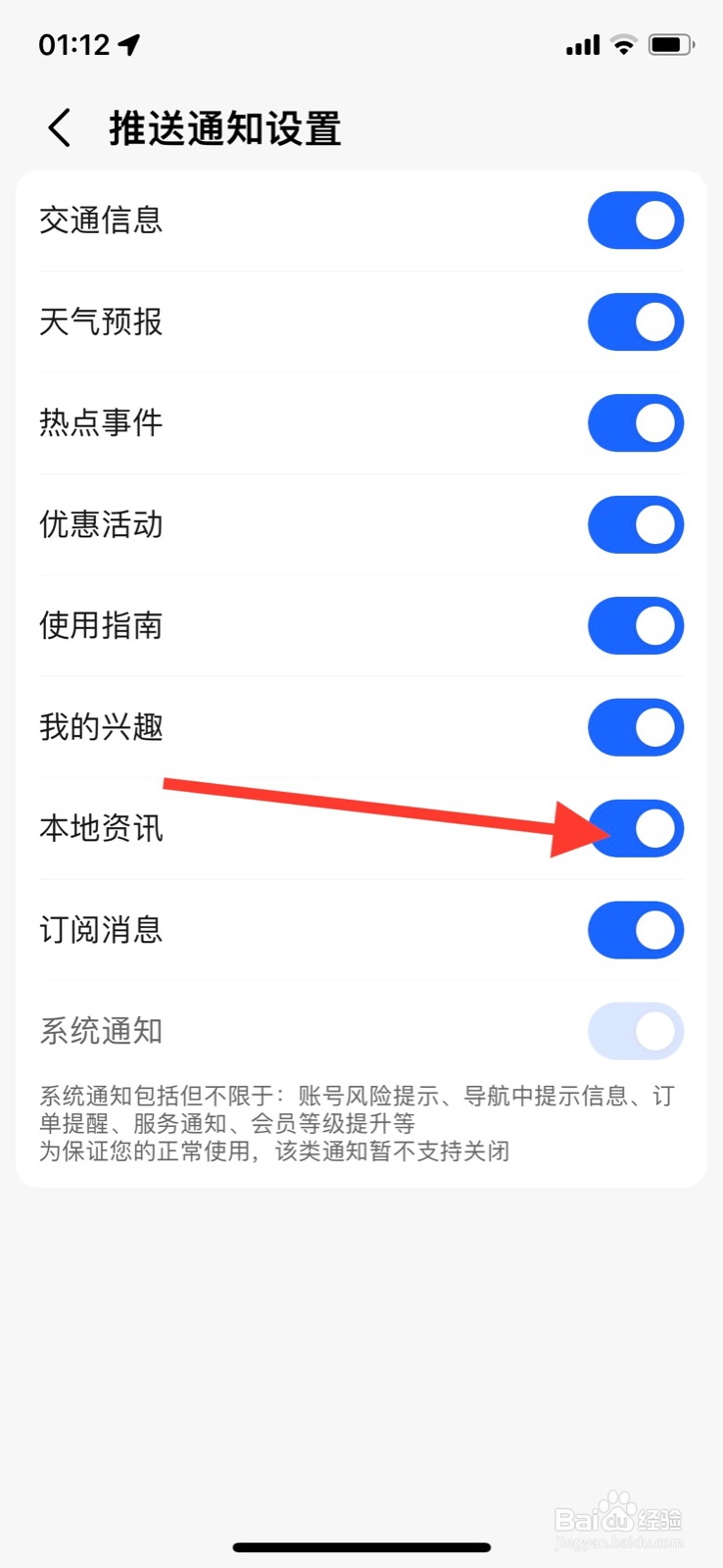Viewport: 723px width, 1568px height.
Task: Tap the grayed-out 系统通知 toggle
Action: click(635, 1031)
